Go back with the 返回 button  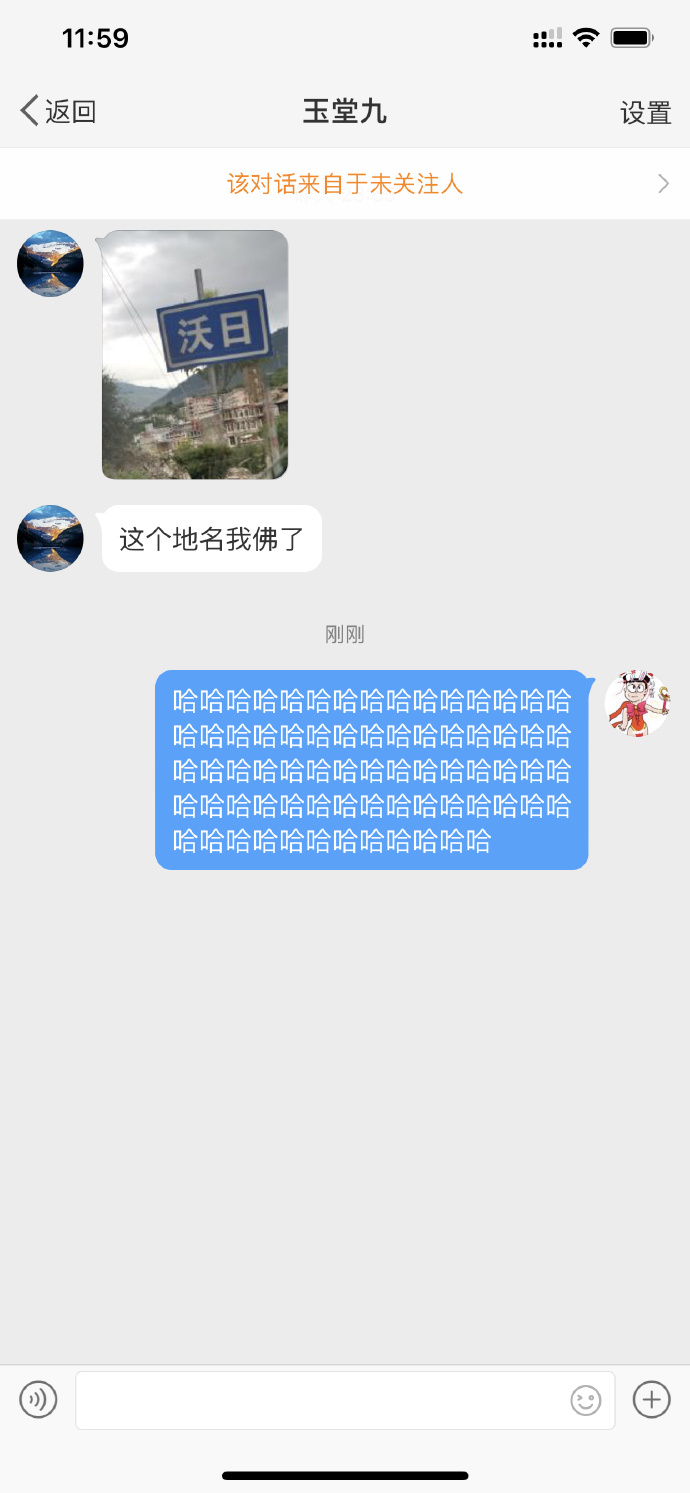pos(58,111)
